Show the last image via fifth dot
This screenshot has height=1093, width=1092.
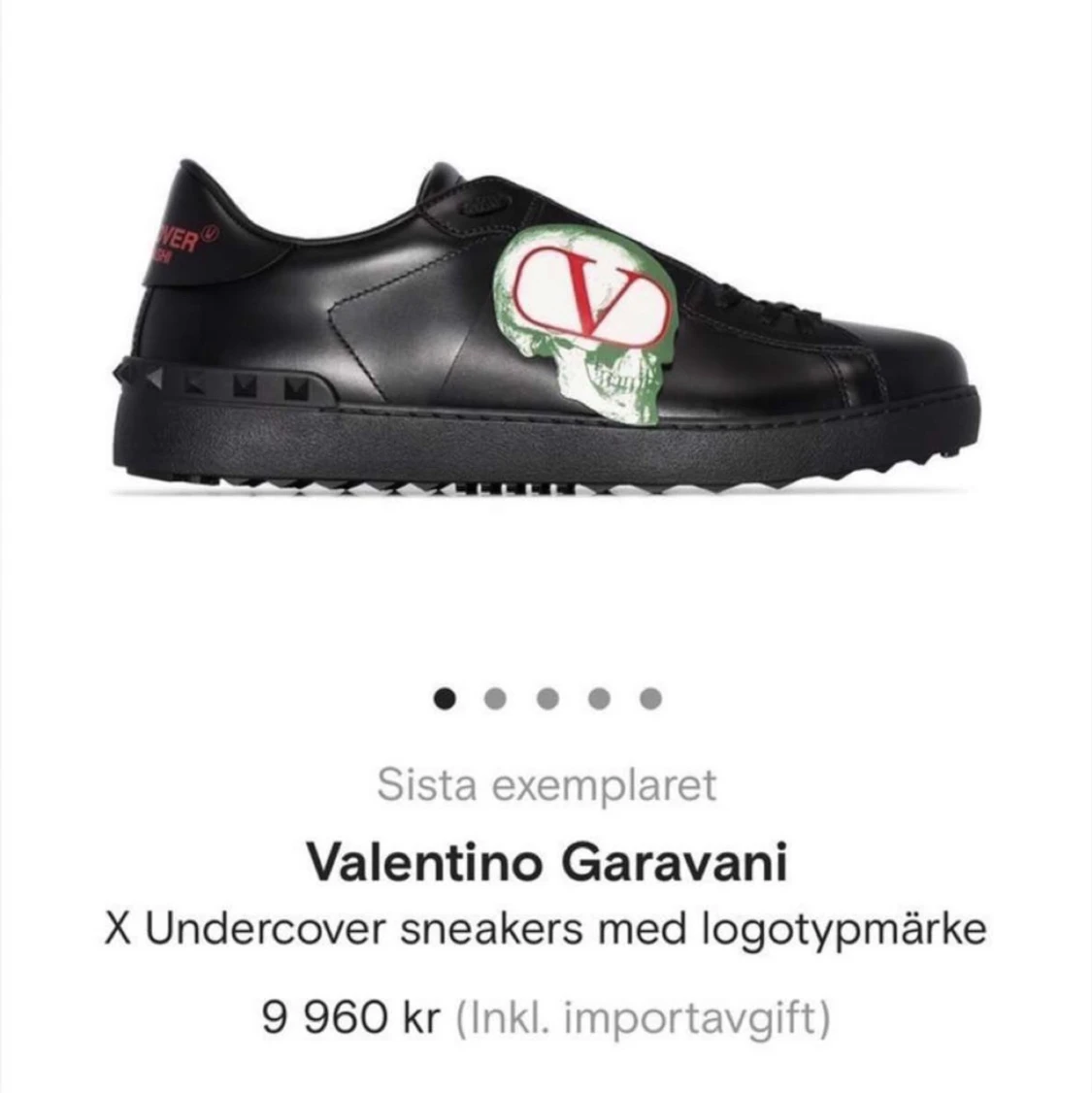pos(650,698)
